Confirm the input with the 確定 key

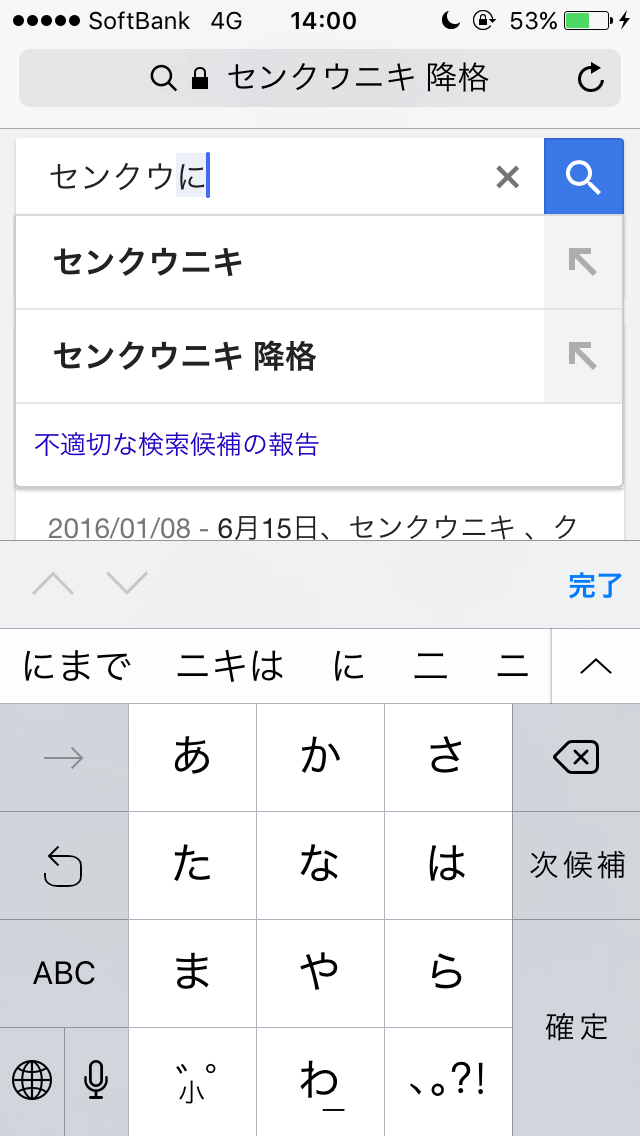tap(576, 1028)
